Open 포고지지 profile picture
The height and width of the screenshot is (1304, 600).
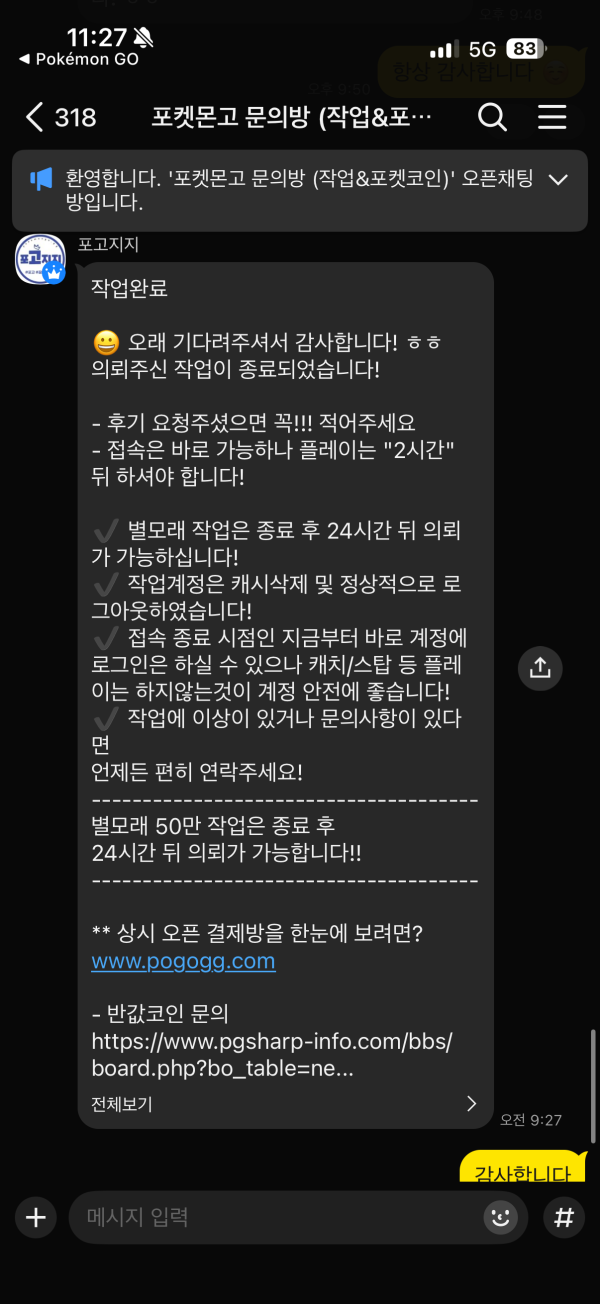click(x=41, y=259)
